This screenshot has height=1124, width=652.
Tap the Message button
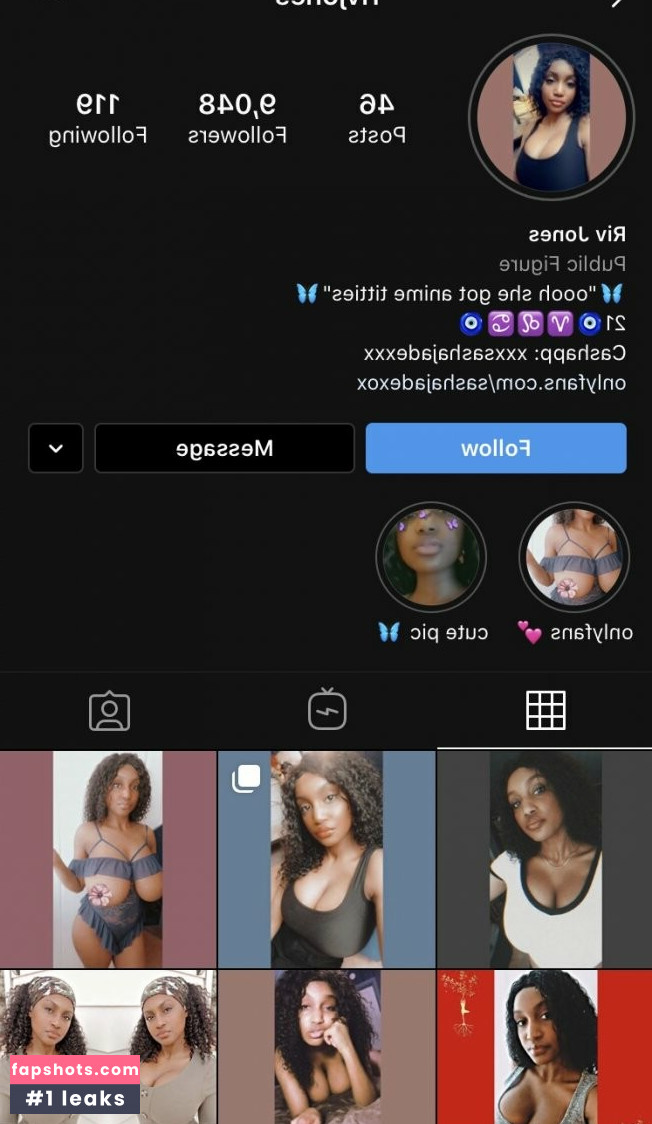(224, 448)
